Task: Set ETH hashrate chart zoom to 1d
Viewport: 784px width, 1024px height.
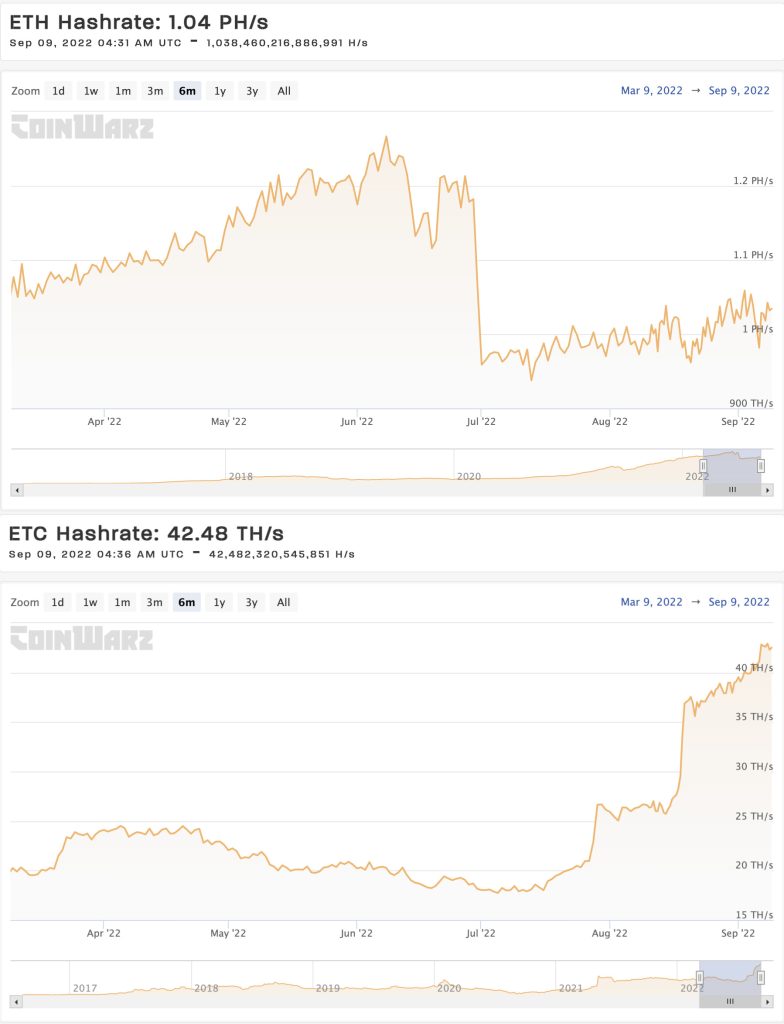Action: pyautogui.click(x=59, y=91)
